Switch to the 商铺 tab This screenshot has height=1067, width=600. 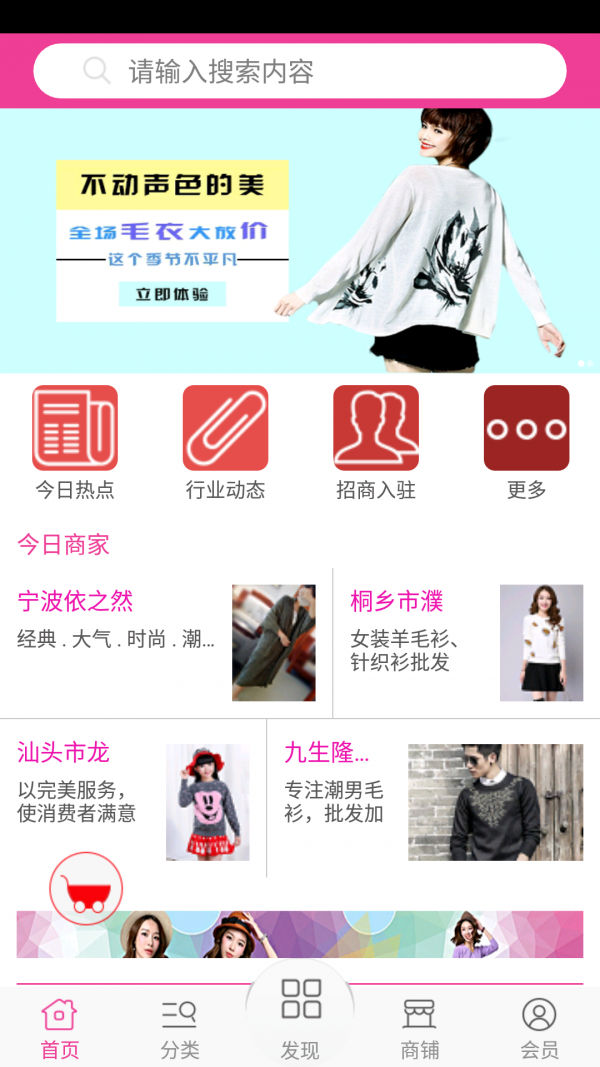pos(419,1029)
